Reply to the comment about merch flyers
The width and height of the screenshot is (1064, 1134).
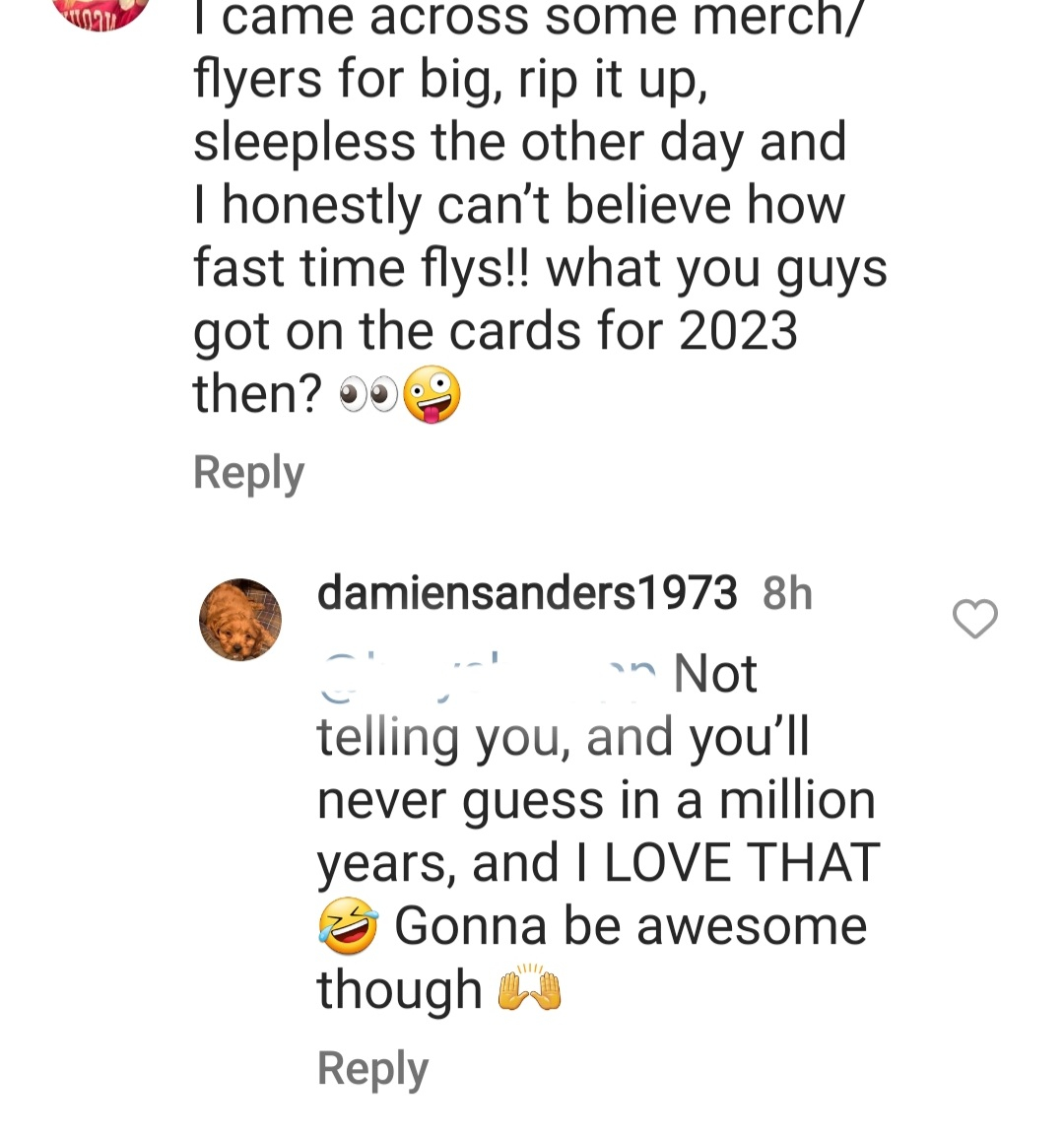point(248,472)
